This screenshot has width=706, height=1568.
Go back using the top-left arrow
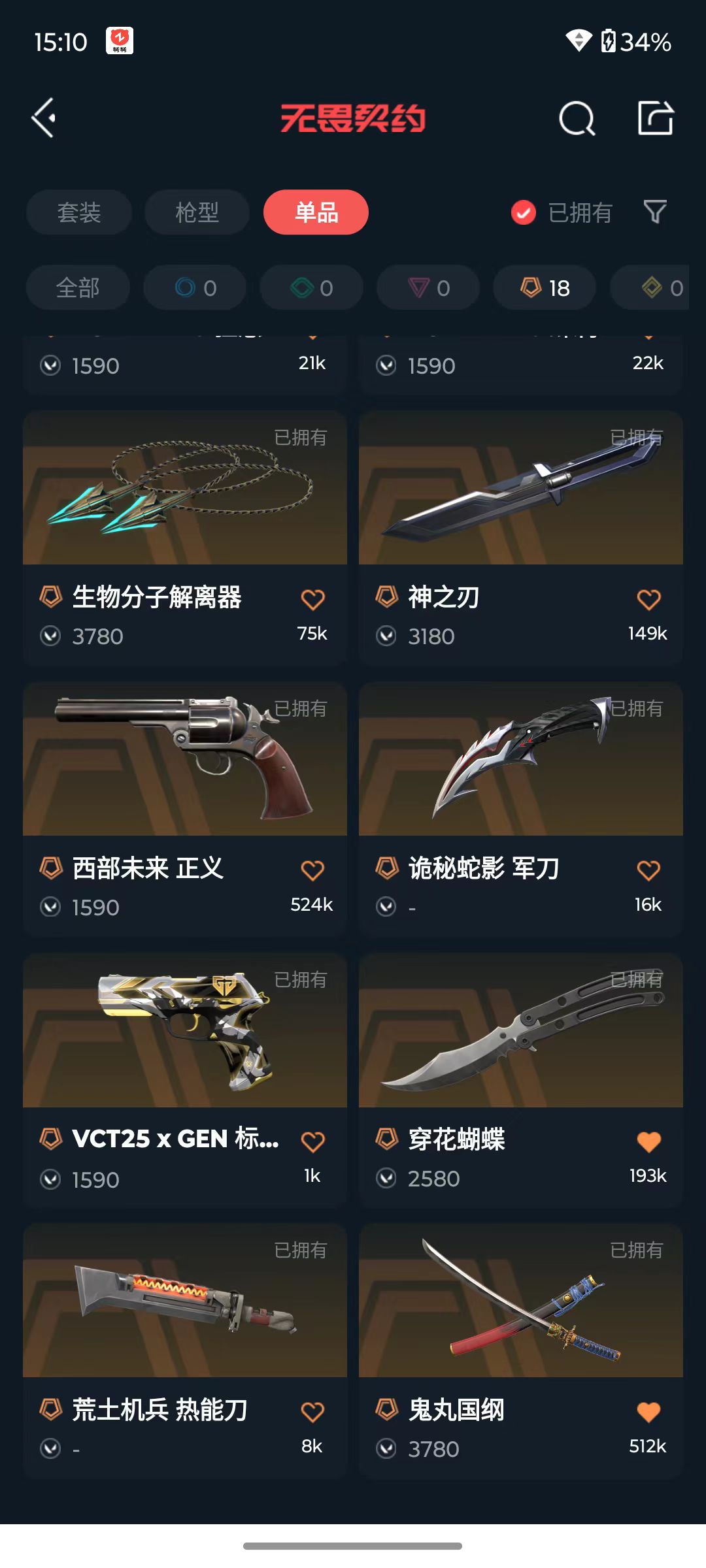(x=44, y=118)
